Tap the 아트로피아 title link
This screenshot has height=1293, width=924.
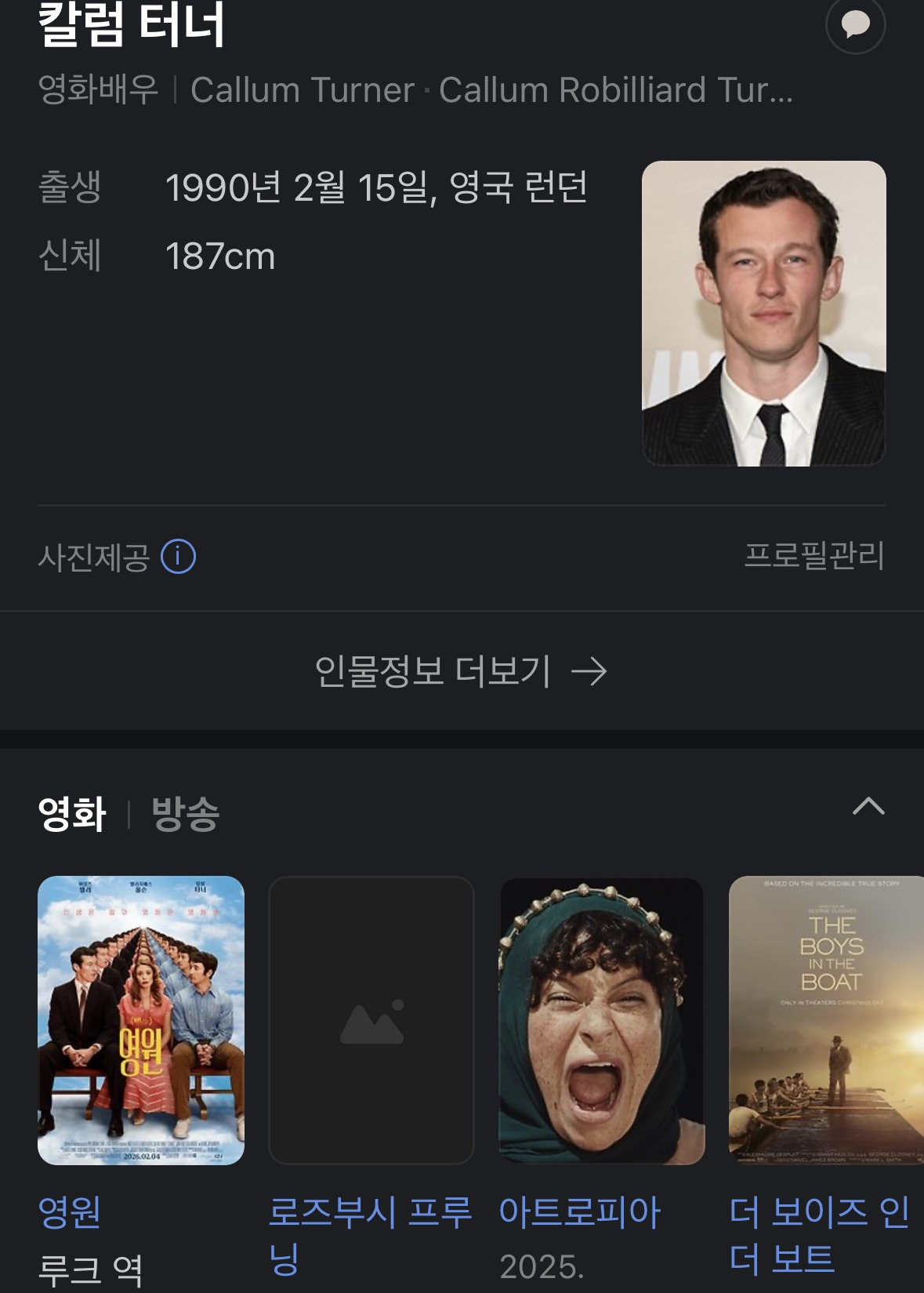point(580,1211)
